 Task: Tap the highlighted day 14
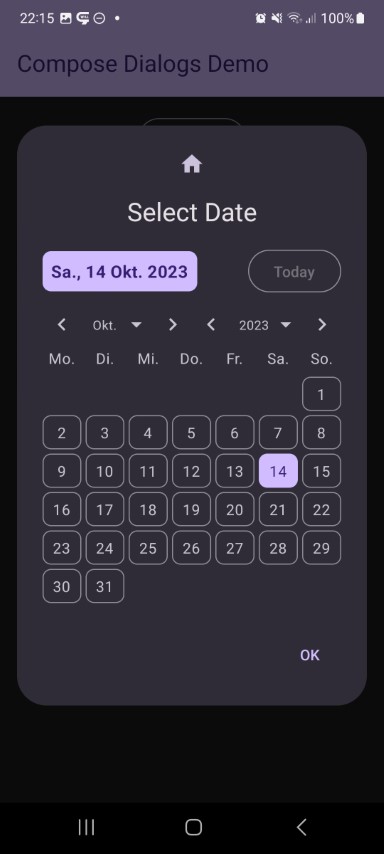[278, 471]
